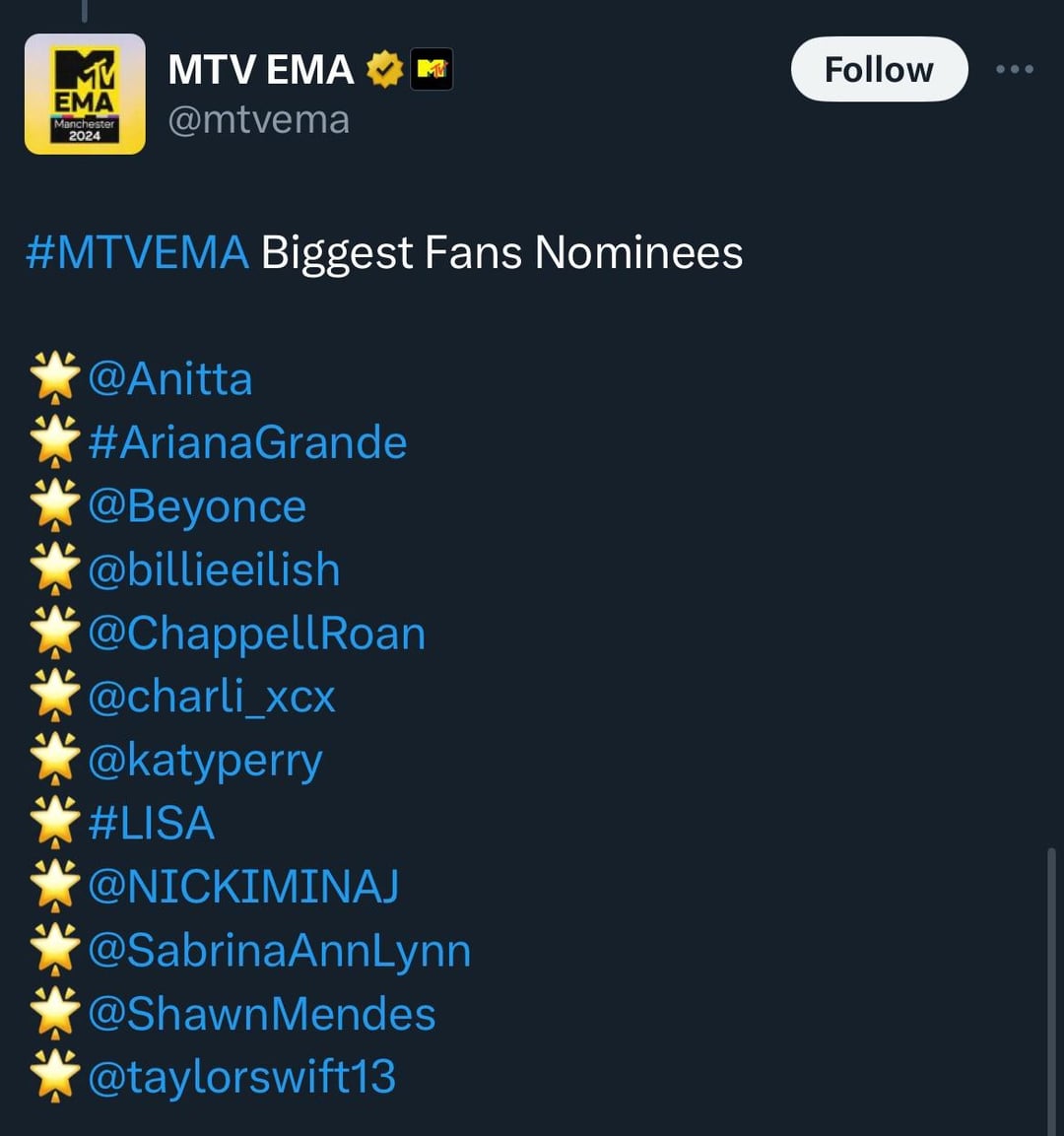Open the #LISA hashtag
The width and height of the screenshot is (1064, 1136).
coord(151,824)
